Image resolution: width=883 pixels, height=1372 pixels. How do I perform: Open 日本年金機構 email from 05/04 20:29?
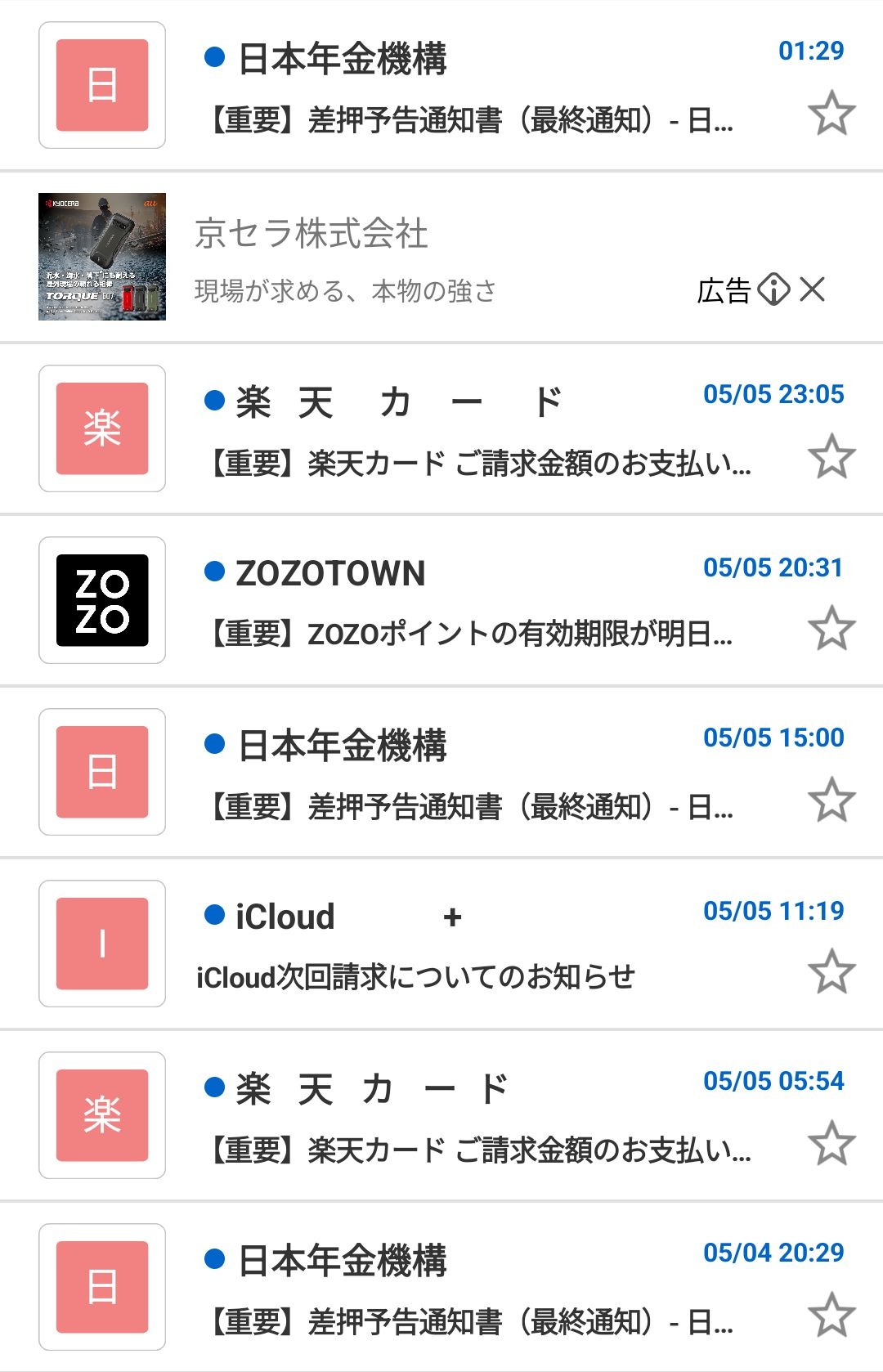click(x=441, y=1287)
